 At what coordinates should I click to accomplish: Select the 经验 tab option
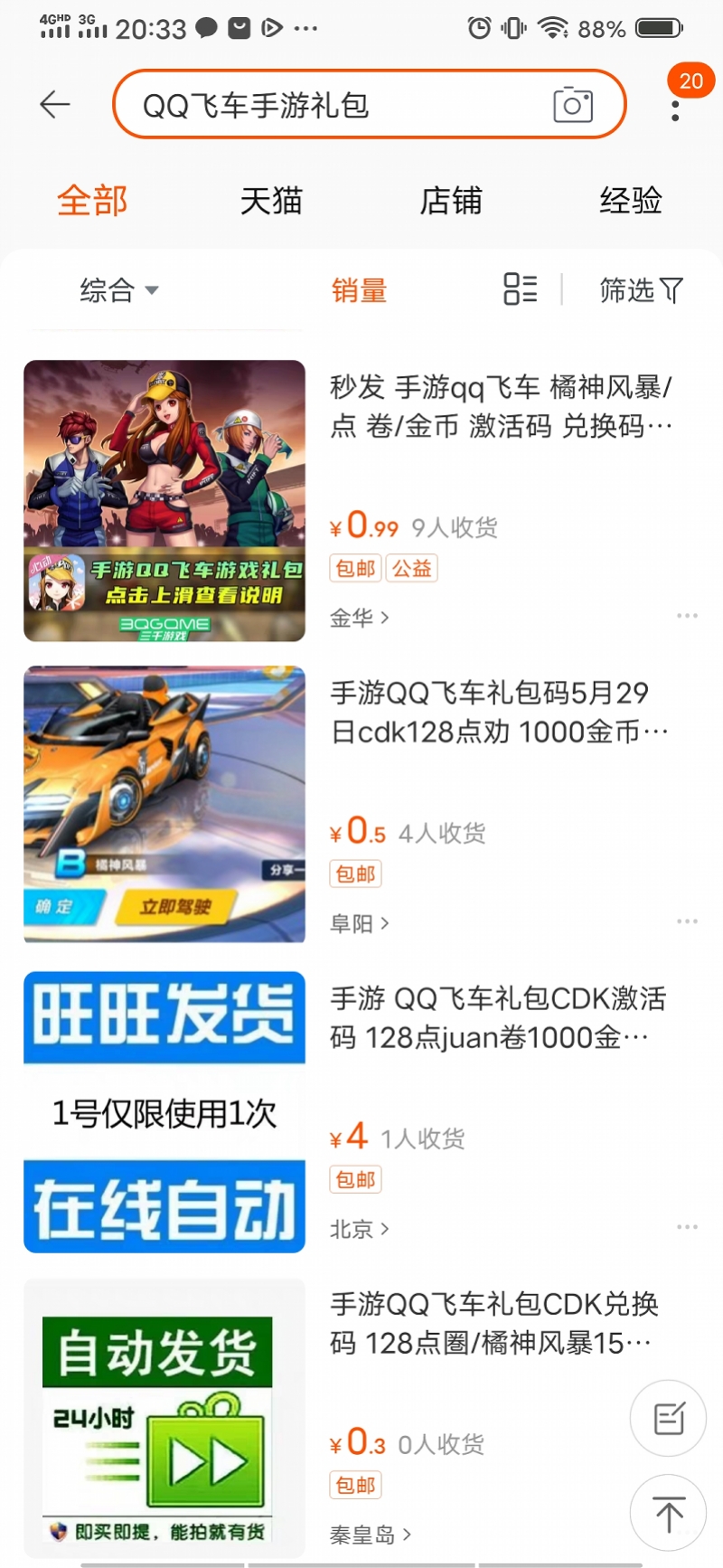(x=631, y=201)
